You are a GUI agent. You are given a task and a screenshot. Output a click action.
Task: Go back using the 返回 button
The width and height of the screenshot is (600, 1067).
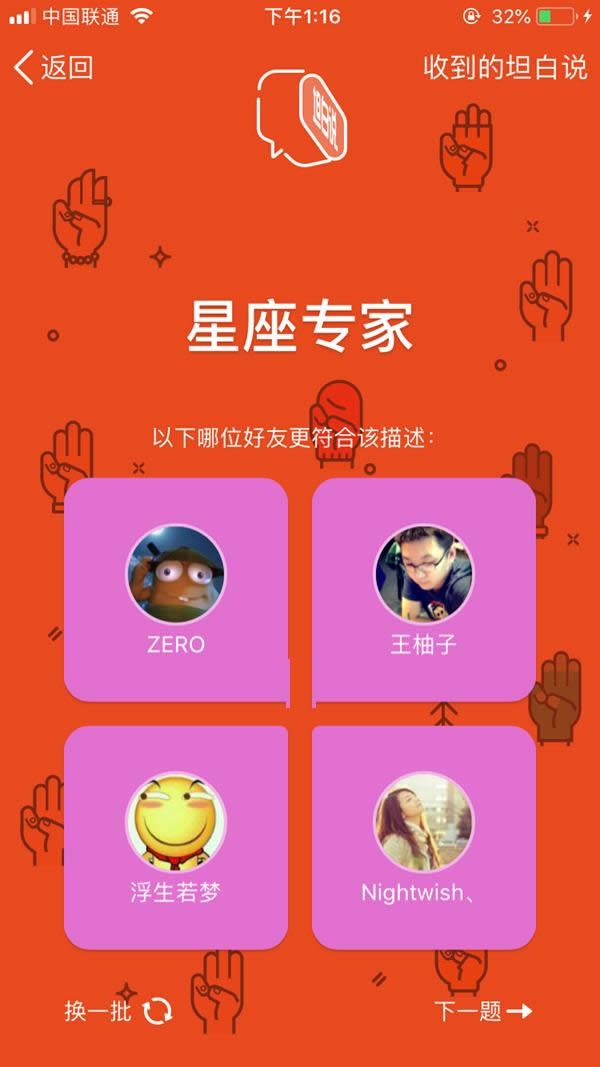55,68
